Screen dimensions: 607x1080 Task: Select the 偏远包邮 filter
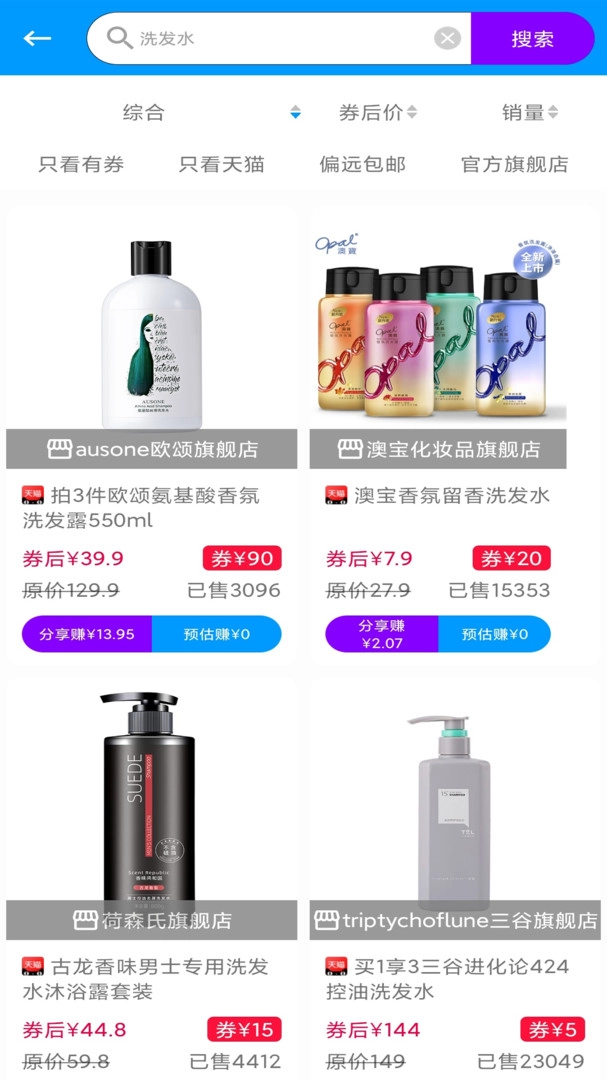362,165
